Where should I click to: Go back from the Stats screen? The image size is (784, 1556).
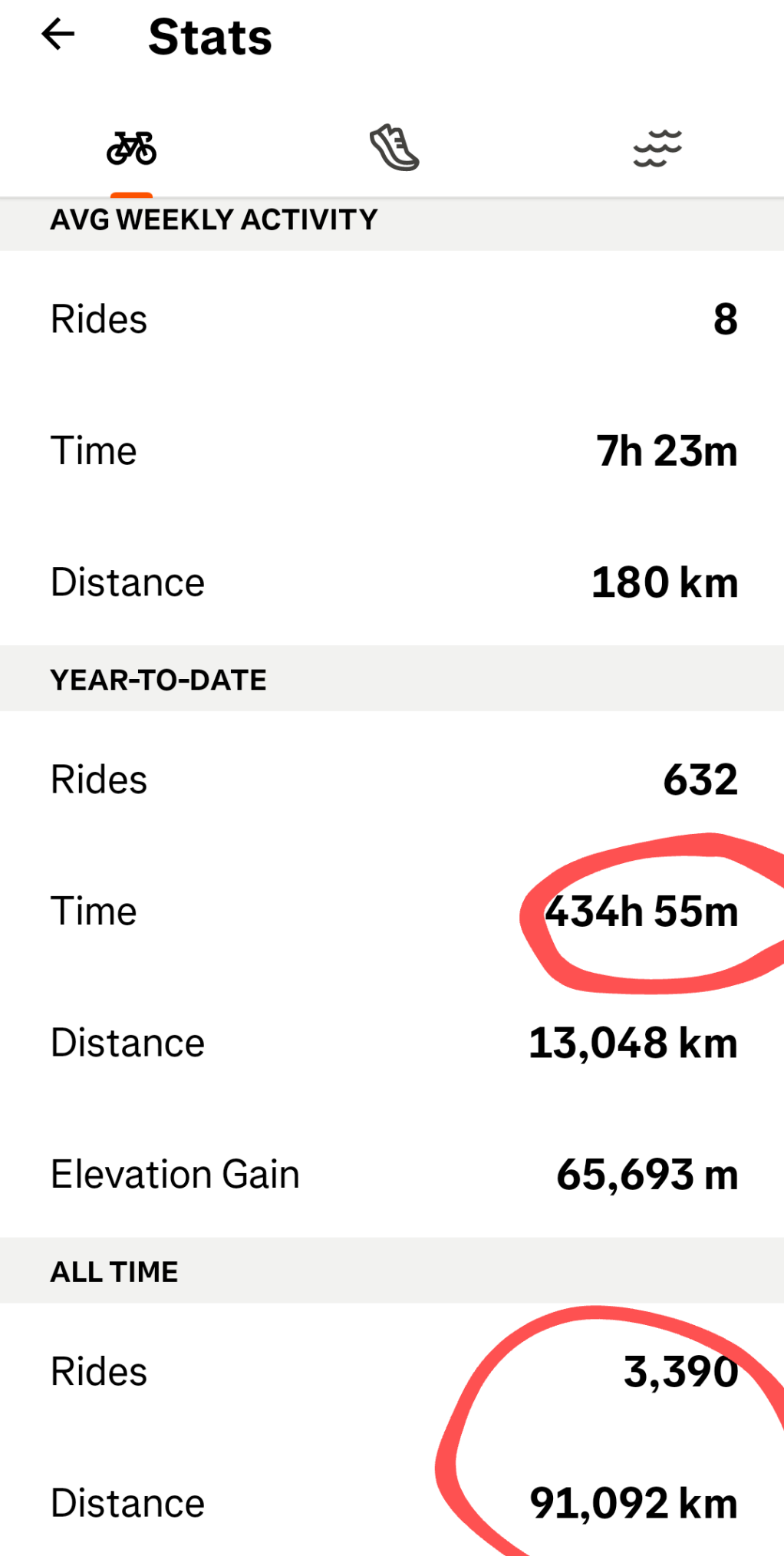tap(58, 35)
